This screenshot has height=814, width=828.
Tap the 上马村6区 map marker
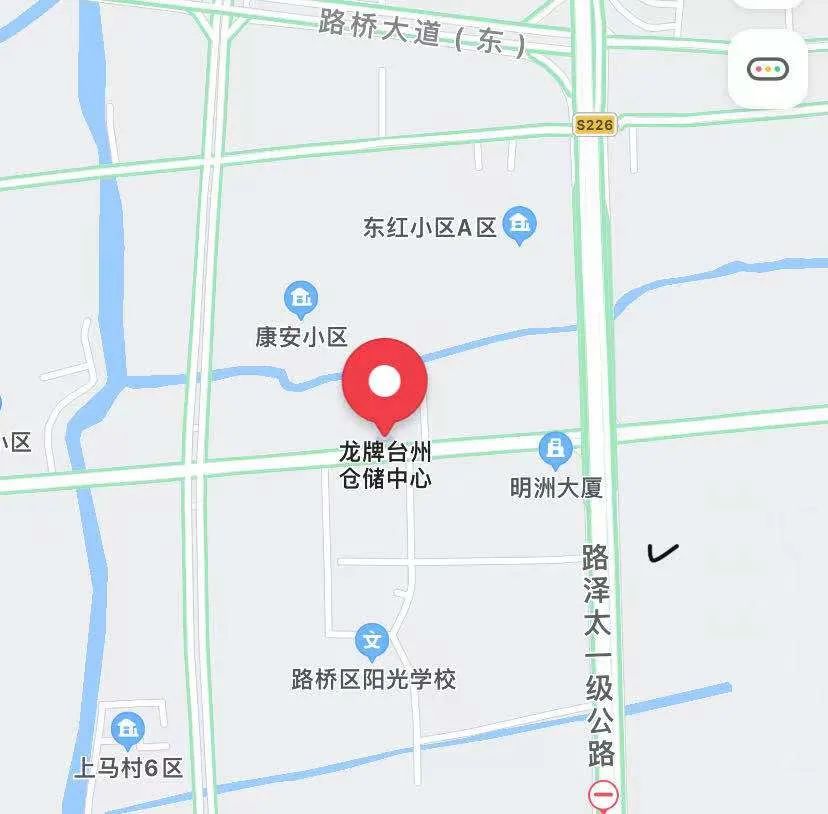pyautogui.click(x=127, y=731)
